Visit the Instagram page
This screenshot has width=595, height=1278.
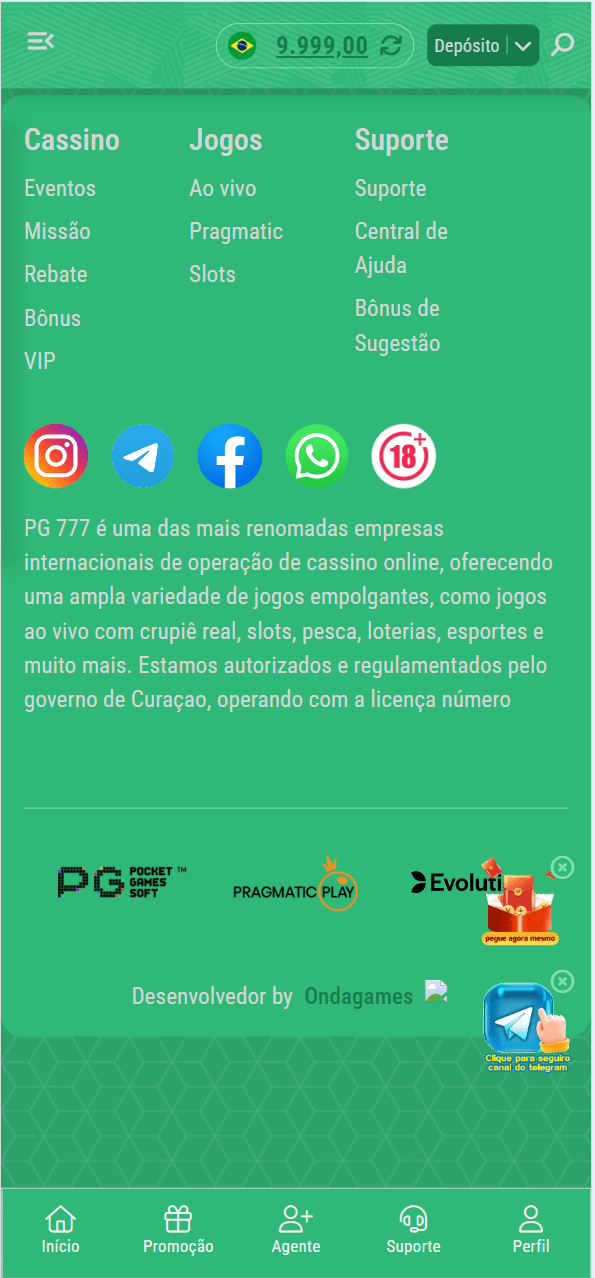click(56, 456)
